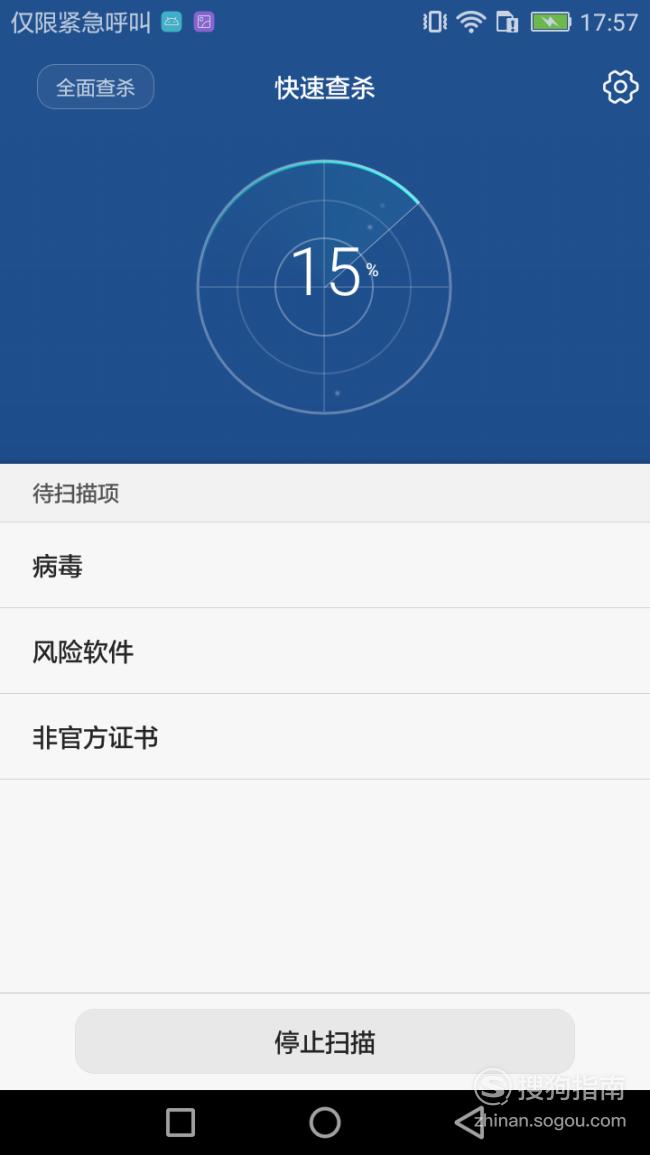The width and height of the screenshot is (650, 1155).
Task: Open the settings gear icon
Action: click(621, 87)
